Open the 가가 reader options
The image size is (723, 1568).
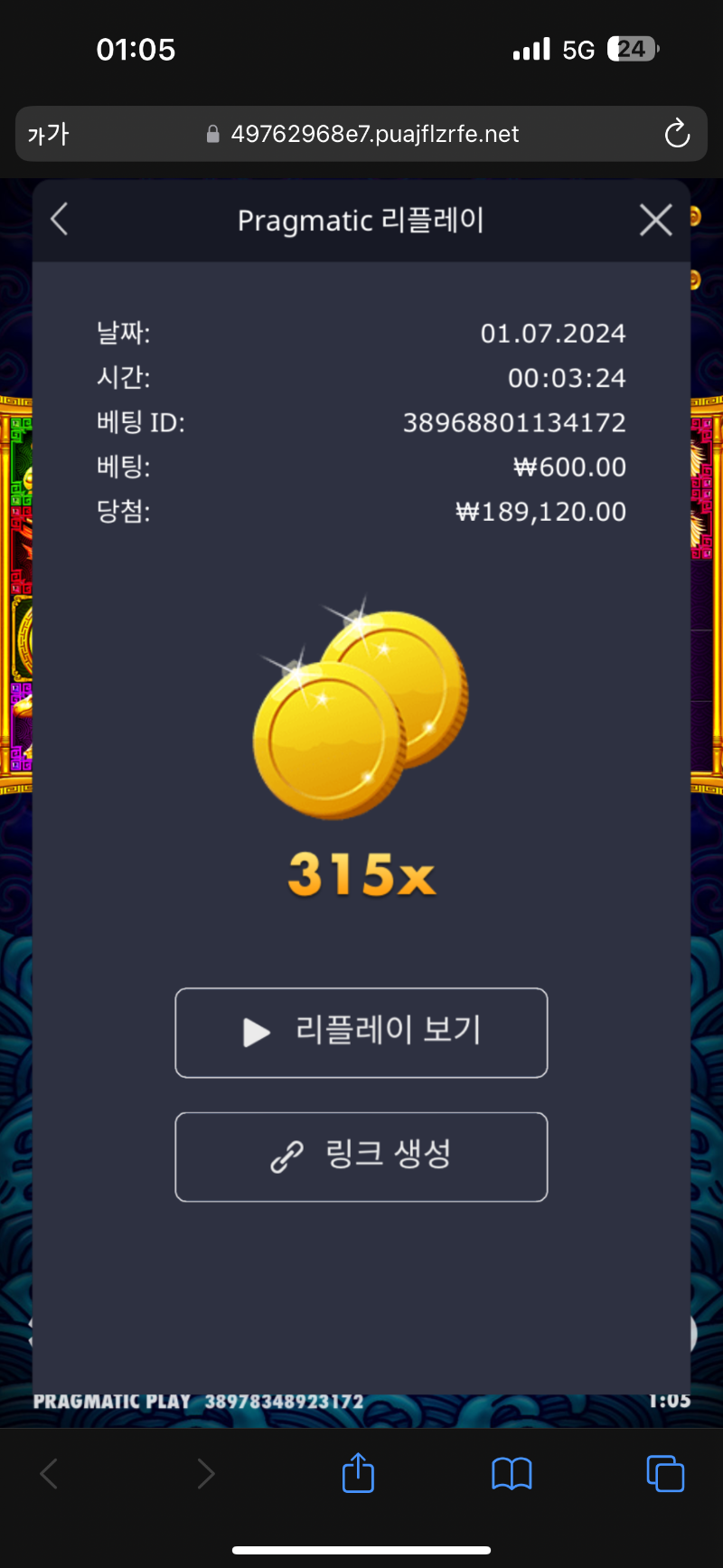click(x=49, y=135)
